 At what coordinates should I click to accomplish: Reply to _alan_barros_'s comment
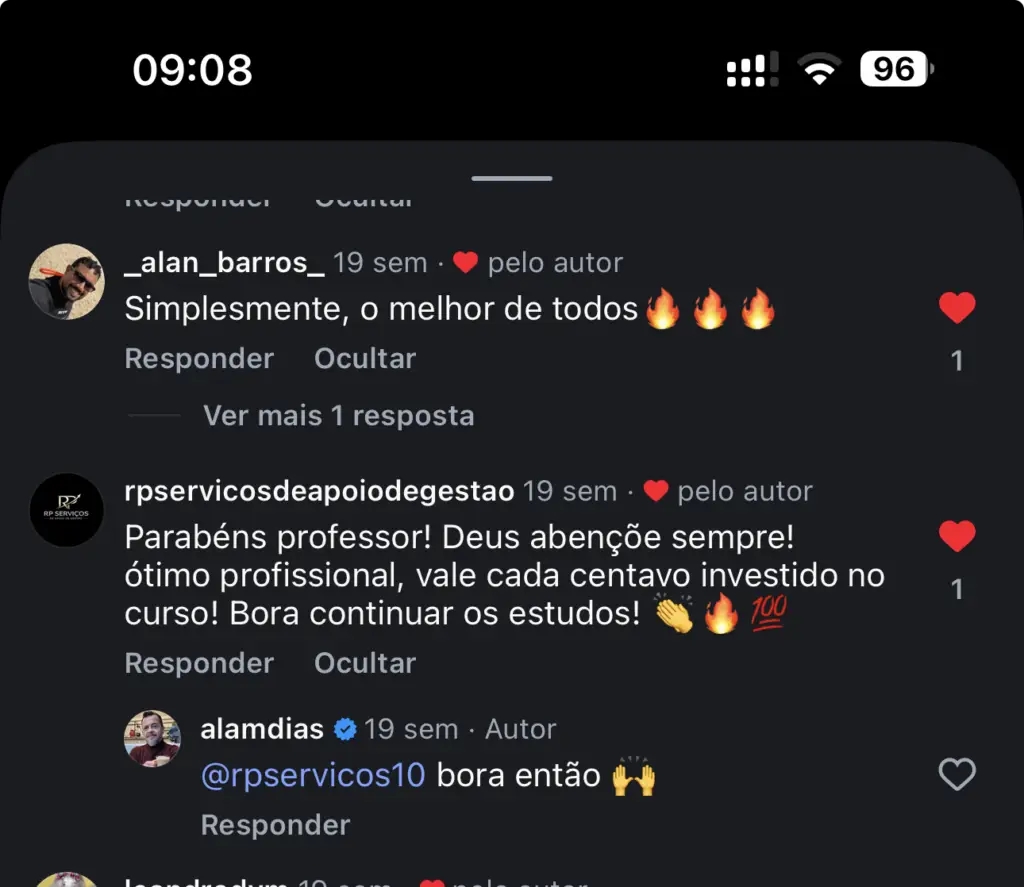click(199, 359)
